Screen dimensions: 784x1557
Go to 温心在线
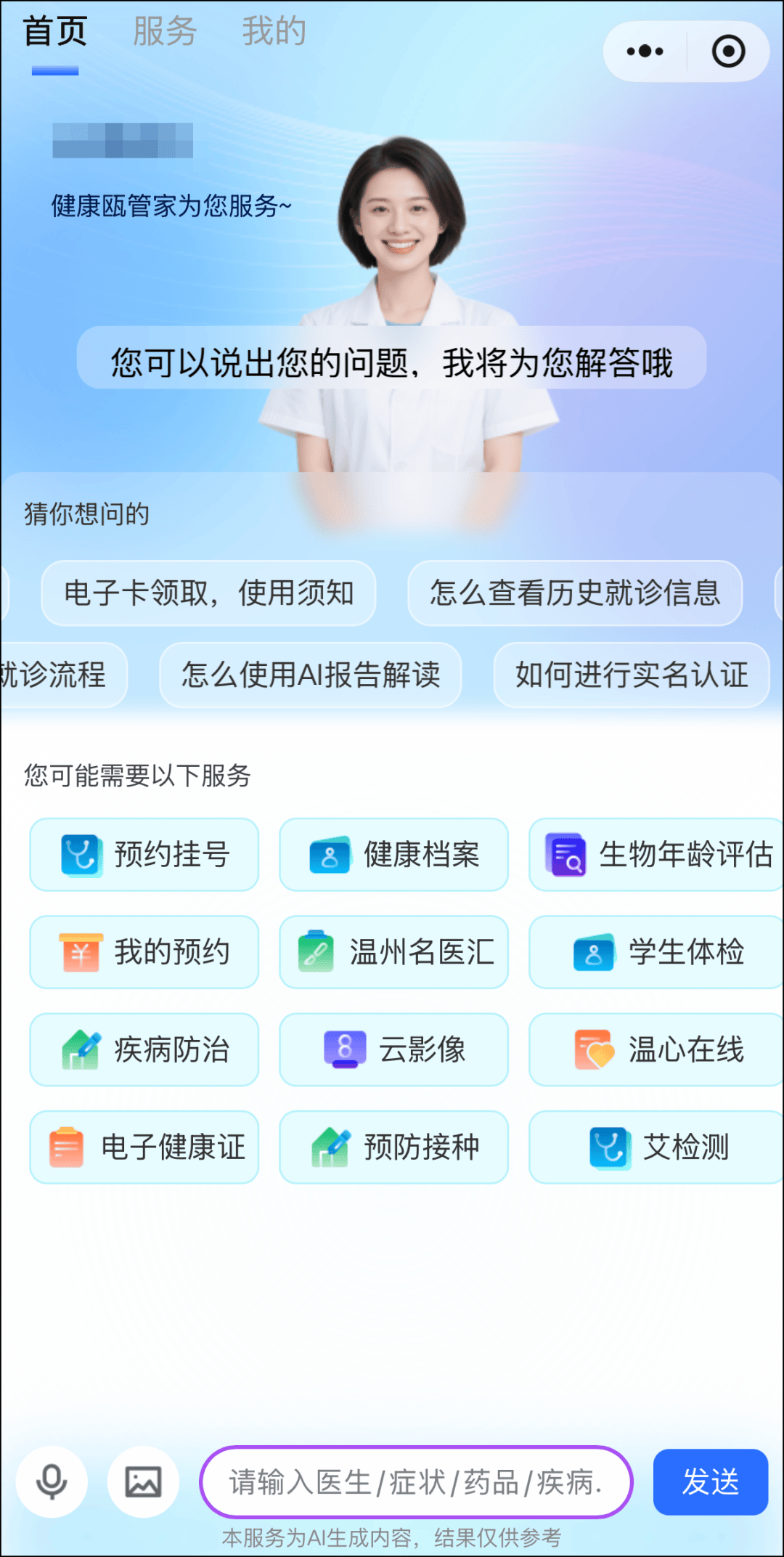pos(657,1049)
